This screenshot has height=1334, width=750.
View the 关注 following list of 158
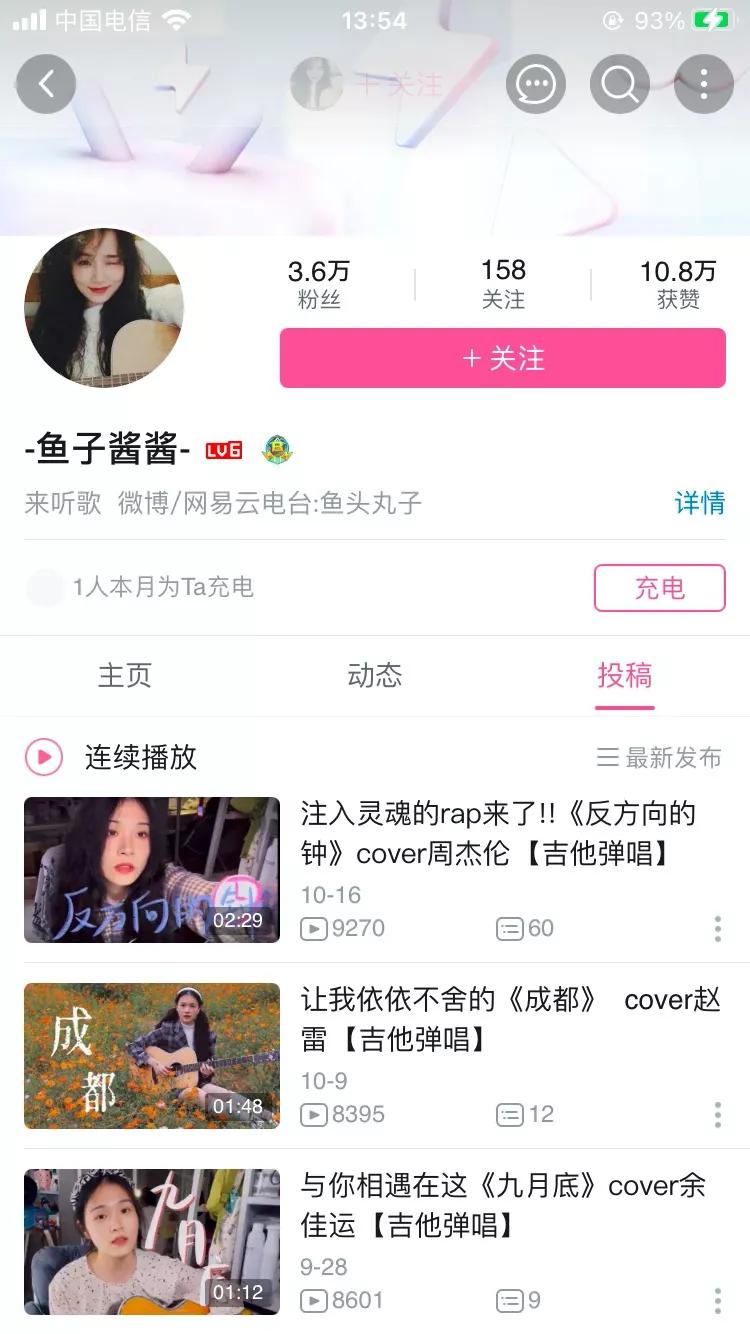503,284
